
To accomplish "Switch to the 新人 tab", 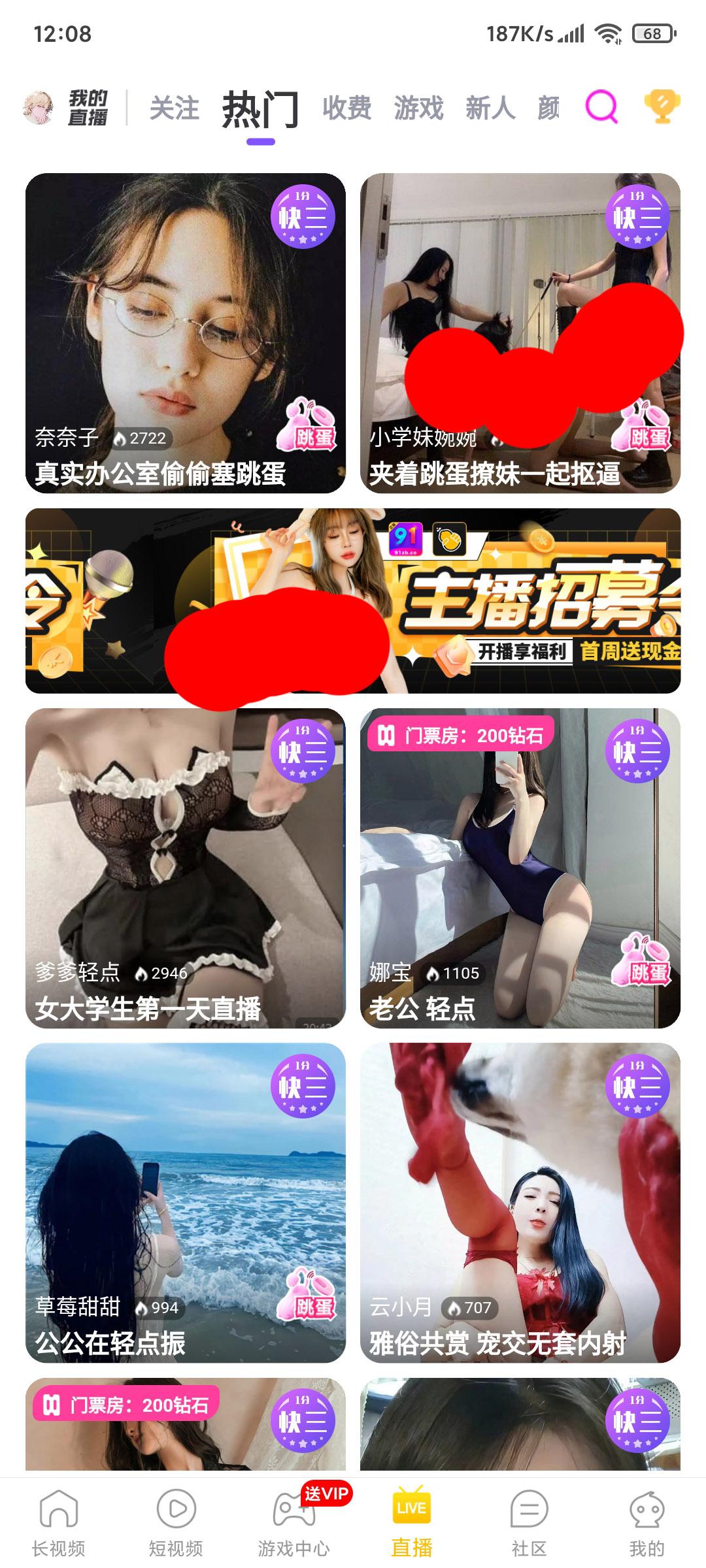I will (490, 108).
